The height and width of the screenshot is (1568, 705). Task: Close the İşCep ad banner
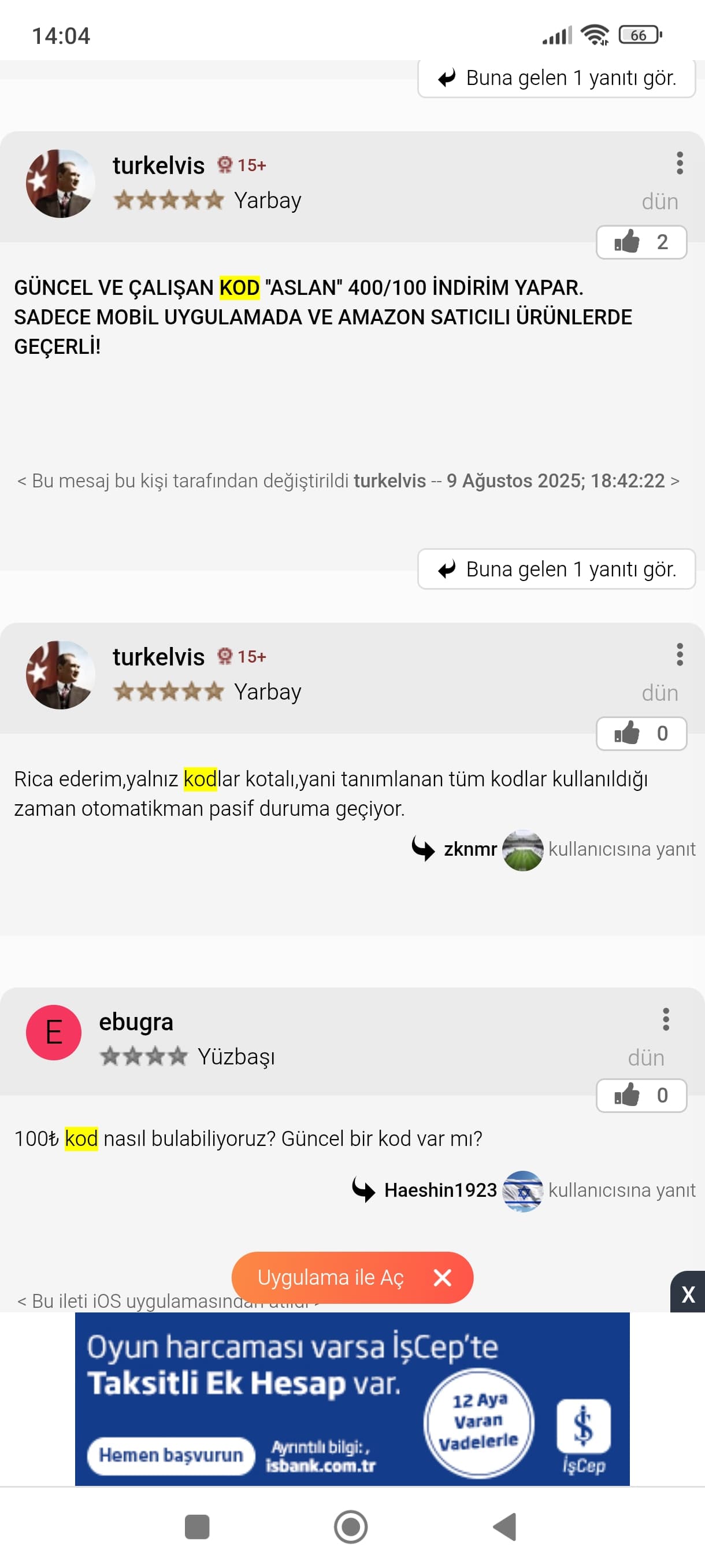tap(688, 1294)
